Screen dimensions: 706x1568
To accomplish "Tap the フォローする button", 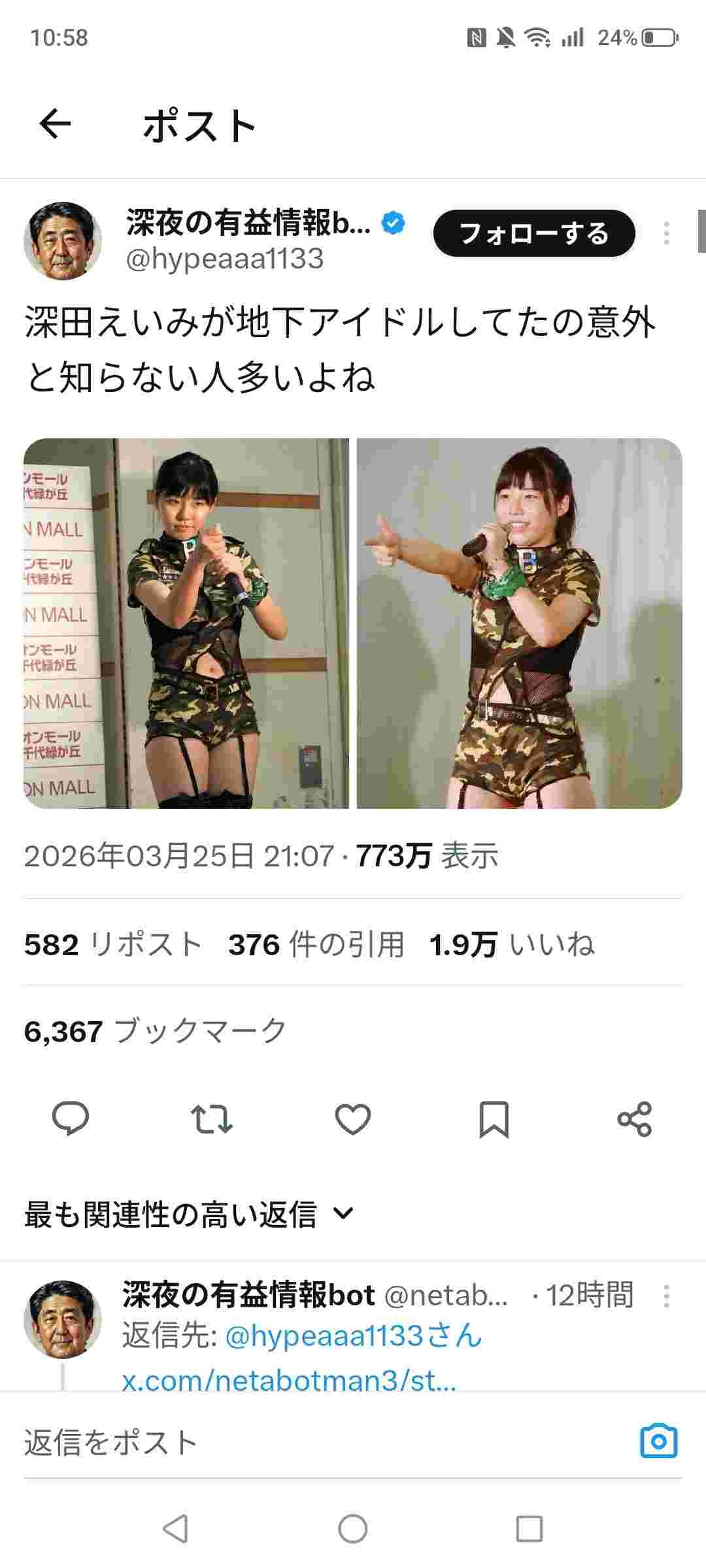I will tap(533, 234).
